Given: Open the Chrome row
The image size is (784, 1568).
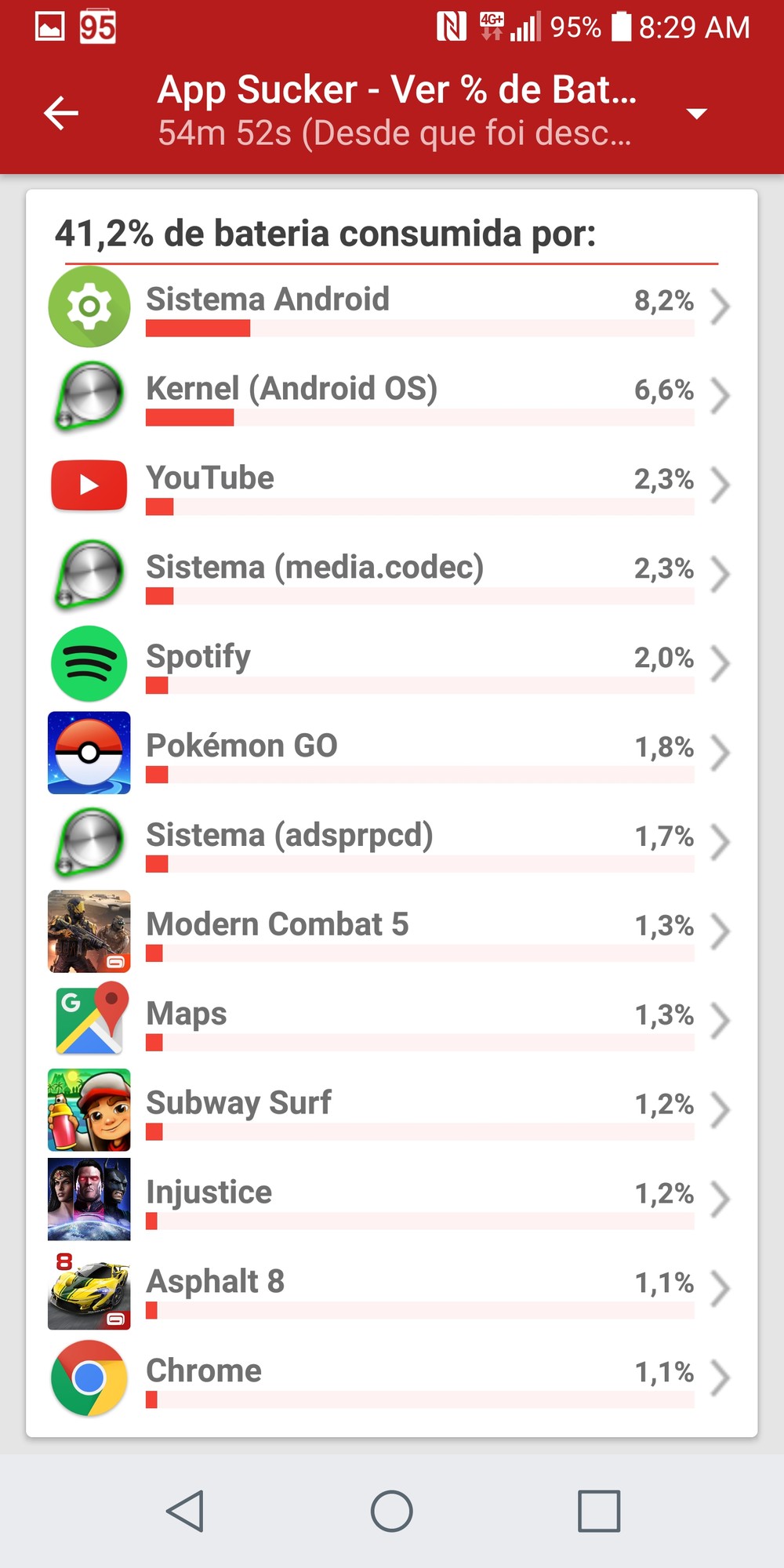Looking at the screenshot, I should 392,1378.
